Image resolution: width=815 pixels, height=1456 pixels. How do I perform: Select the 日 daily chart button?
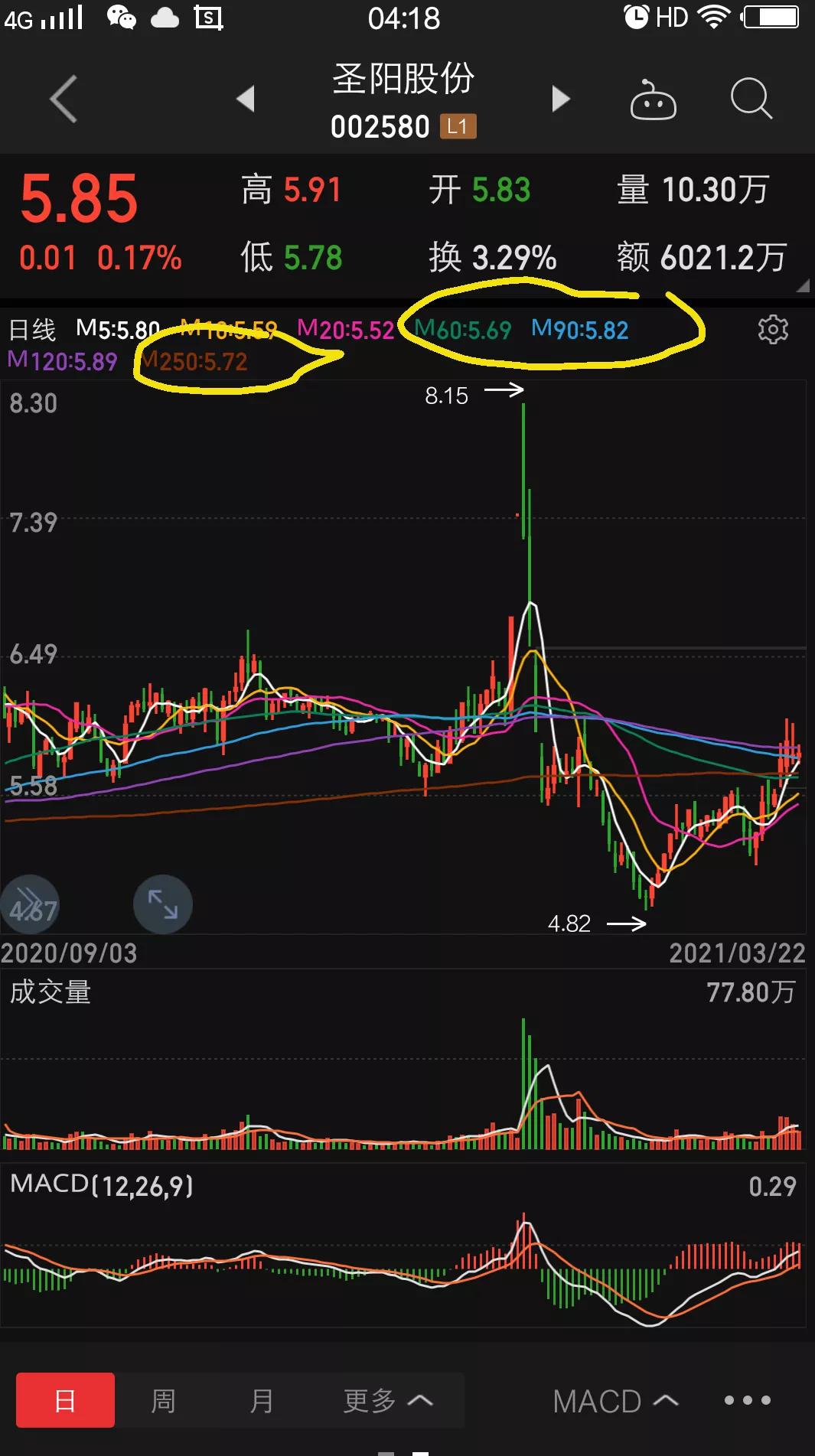[x=65, y=1399]
